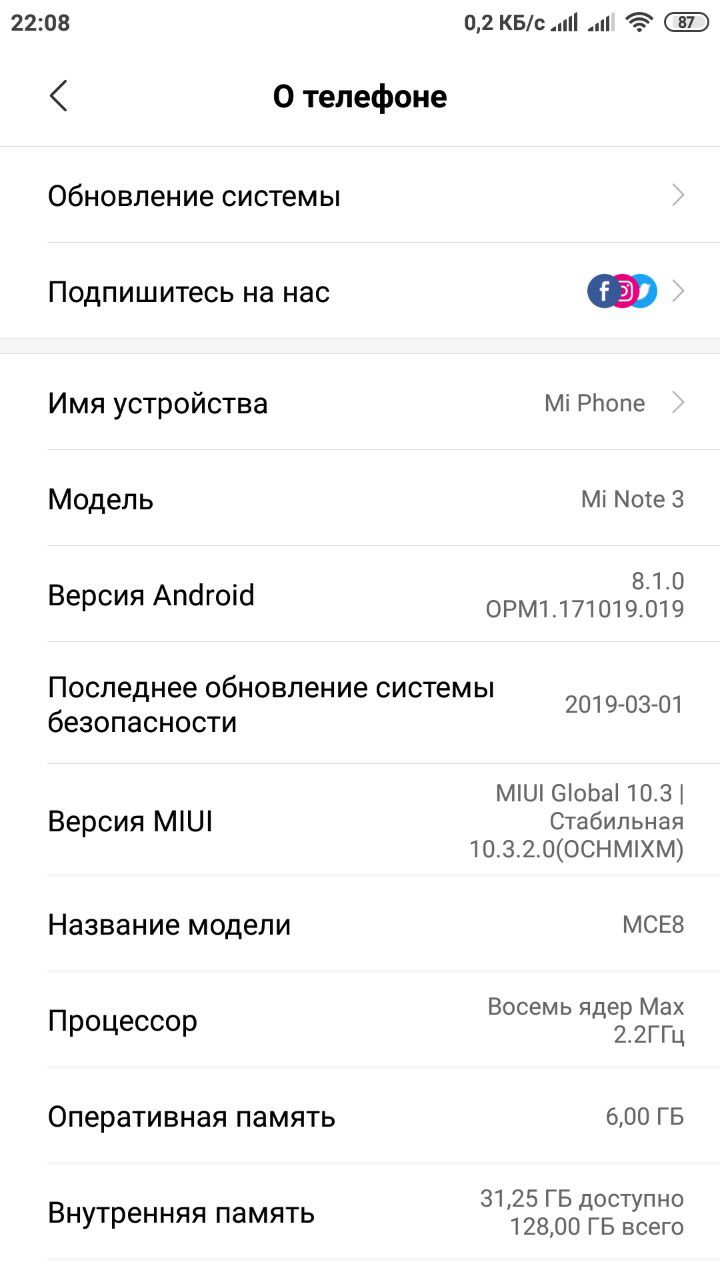Tap the Версия Android row
This screenshot has width=720, height=1280.
(x=360, y=595)
